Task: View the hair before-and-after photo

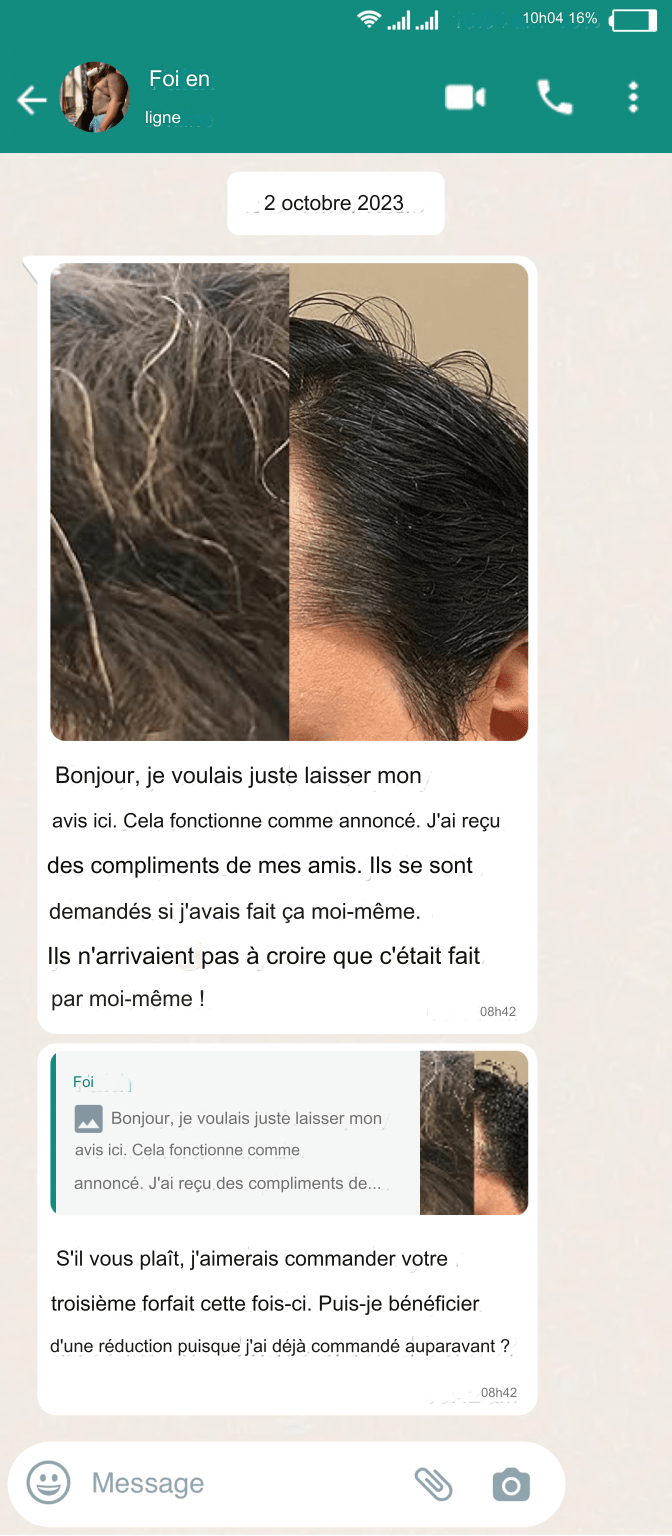Action: click(x=289, y=501)
